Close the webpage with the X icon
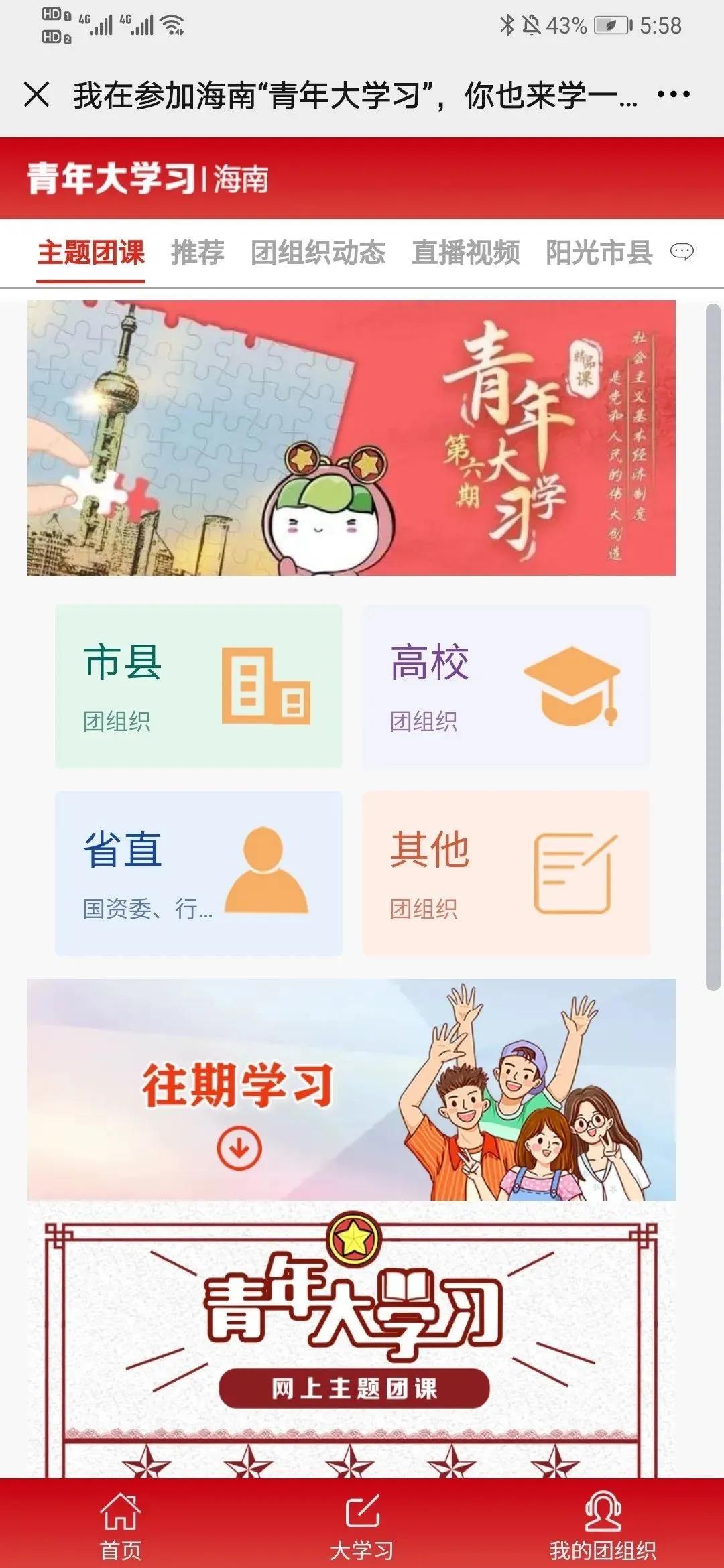The image size is (724, 1568). 37,94
